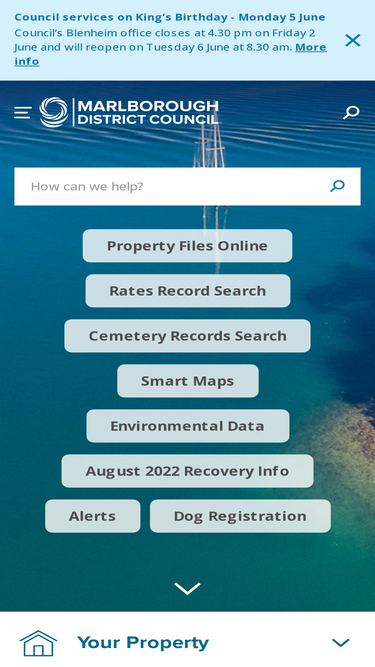Open August 2022 Recovery Info

(x=187, y=471)
